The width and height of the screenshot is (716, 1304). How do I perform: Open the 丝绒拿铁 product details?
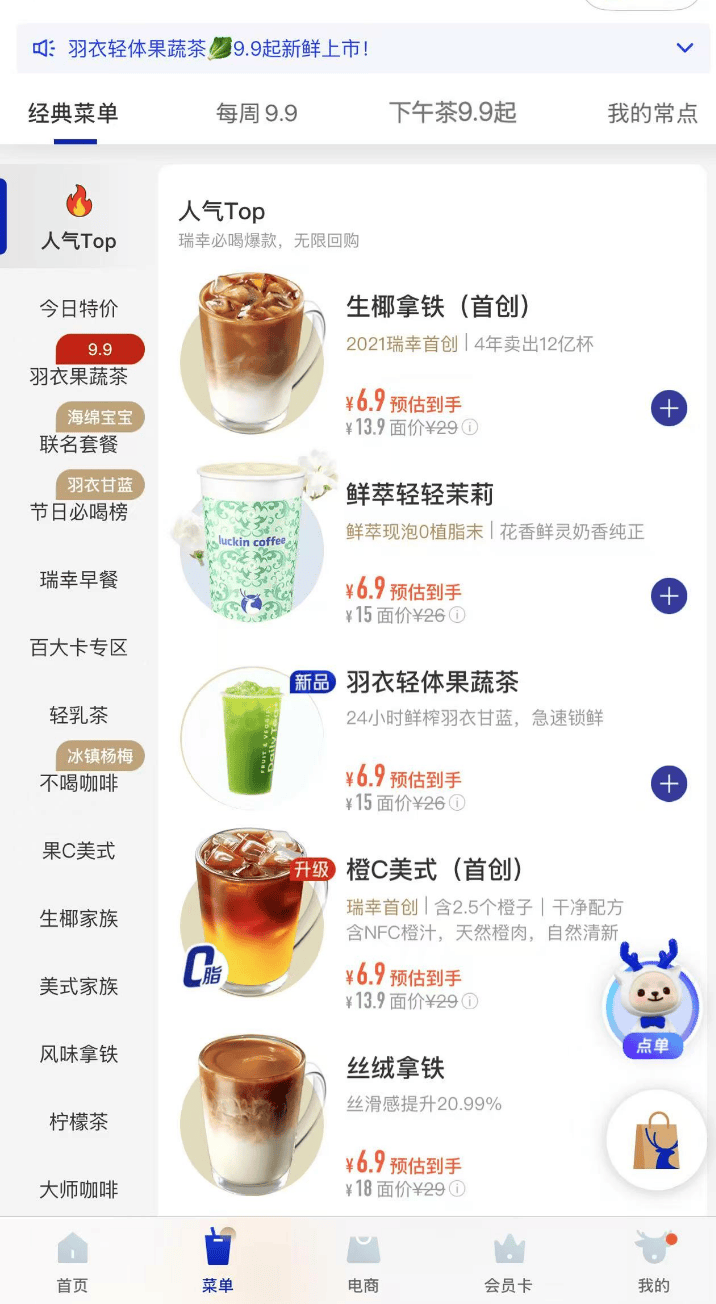click(x=395, y=1067)
